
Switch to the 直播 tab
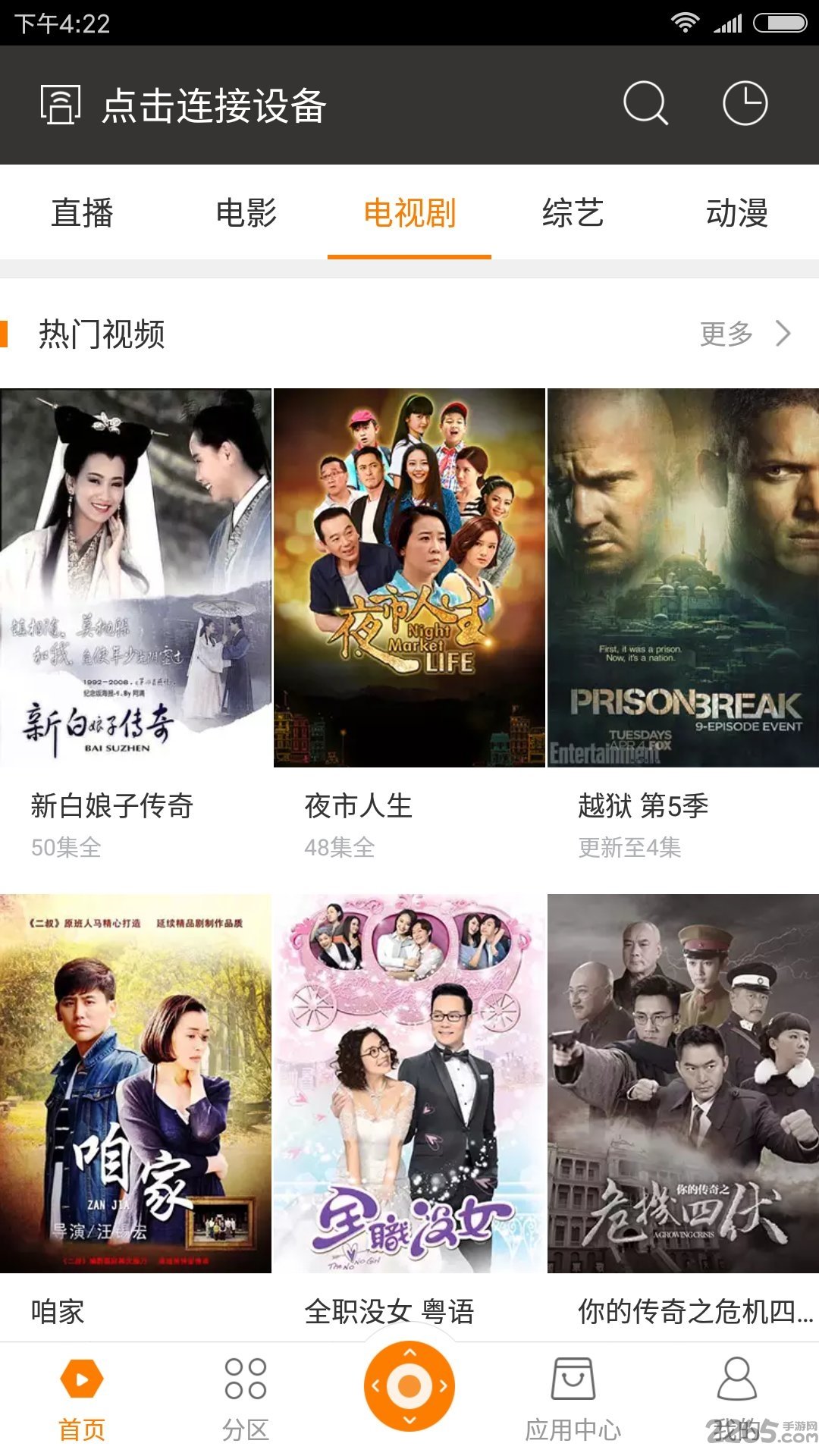(82, 213)
